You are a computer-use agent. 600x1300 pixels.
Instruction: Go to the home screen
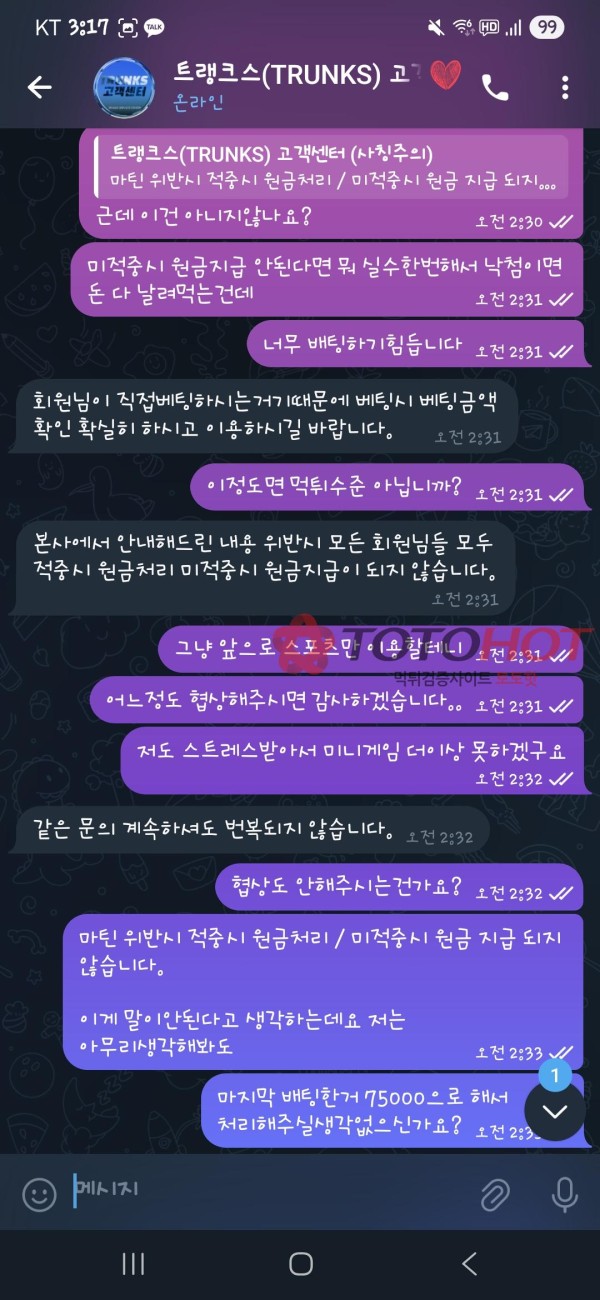300,1264
